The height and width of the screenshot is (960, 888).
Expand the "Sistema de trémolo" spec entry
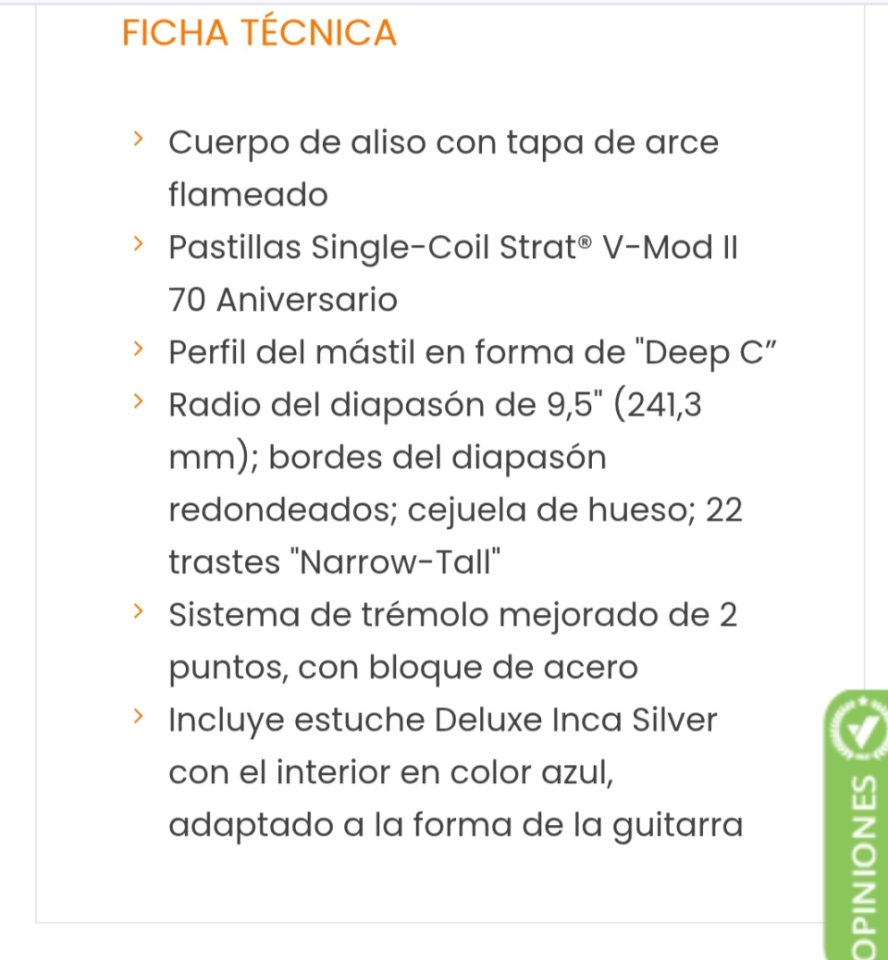pyautogui.click(x=450, y=614)
